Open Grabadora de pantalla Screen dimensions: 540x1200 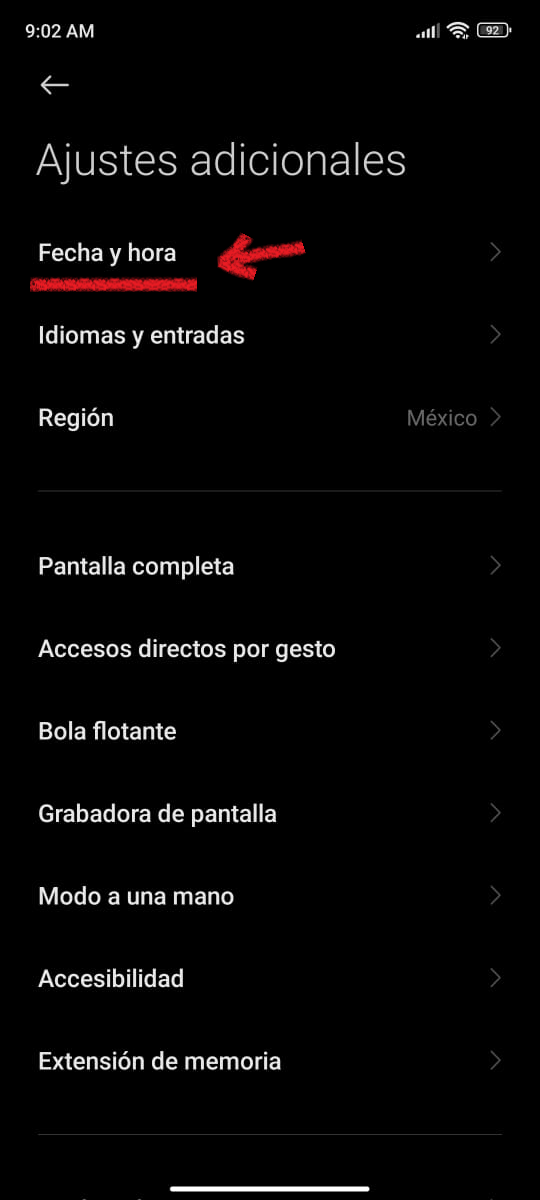270,814
